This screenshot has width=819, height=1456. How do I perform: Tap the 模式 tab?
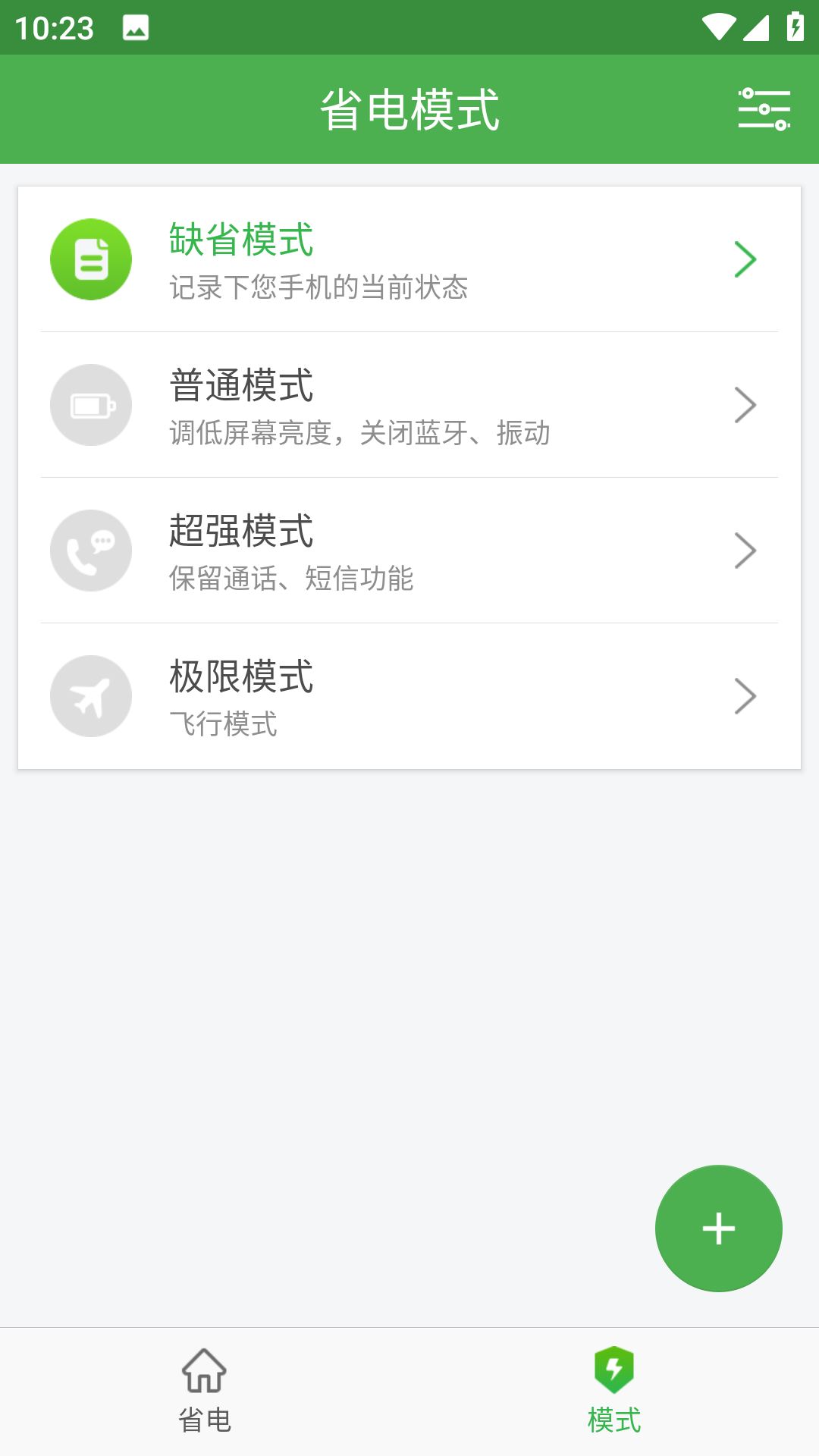614,1391
